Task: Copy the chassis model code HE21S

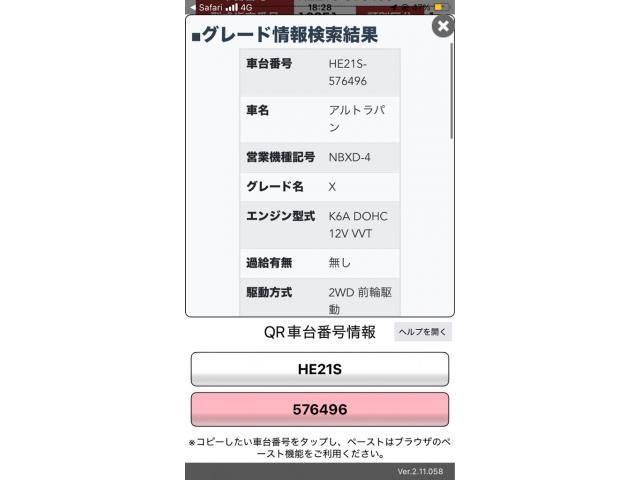Action: point(319,369)
